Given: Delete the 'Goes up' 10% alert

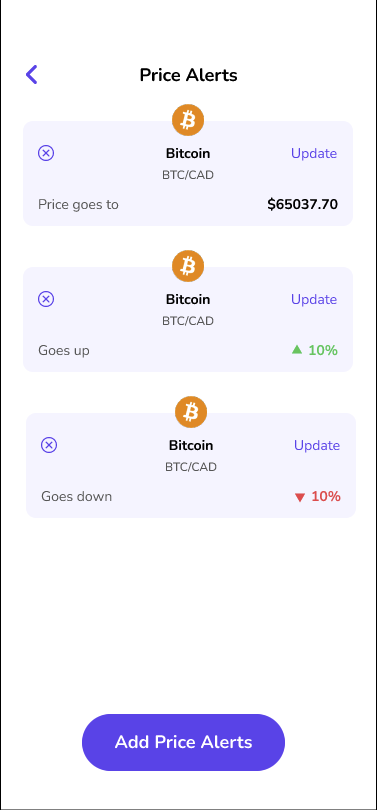Looking at the screenshot, I should pyautogui.click(x=46, y=299).
